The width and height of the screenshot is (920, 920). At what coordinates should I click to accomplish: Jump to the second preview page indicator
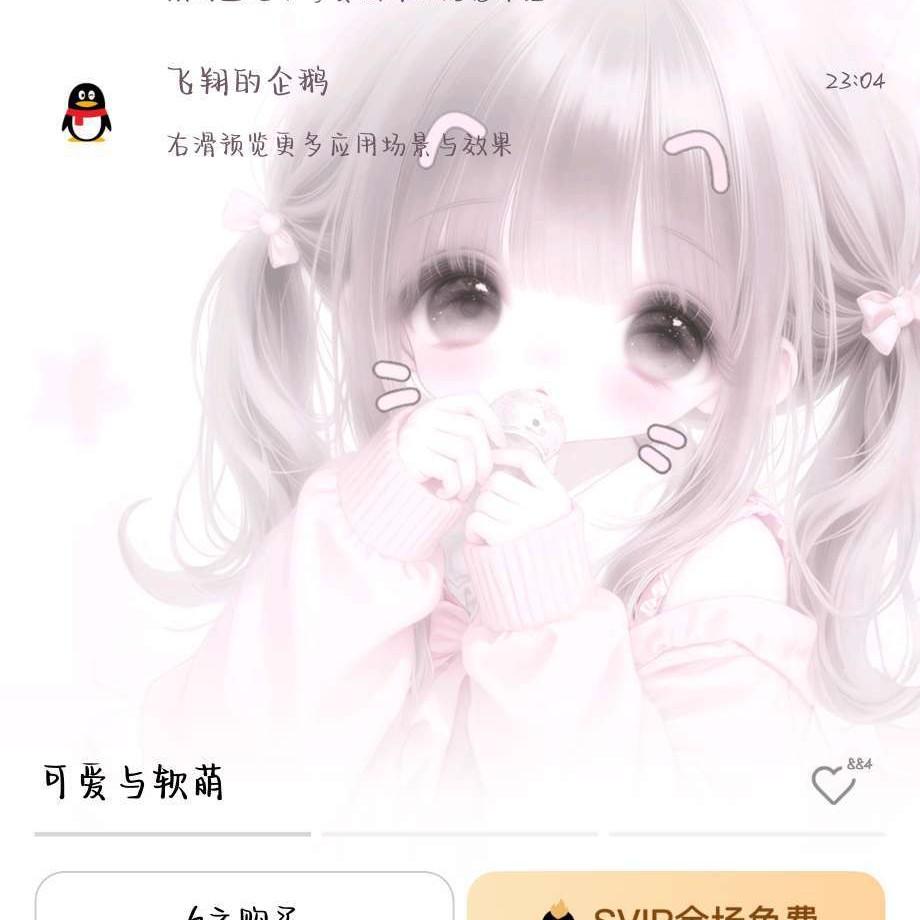tap(460, 833)
